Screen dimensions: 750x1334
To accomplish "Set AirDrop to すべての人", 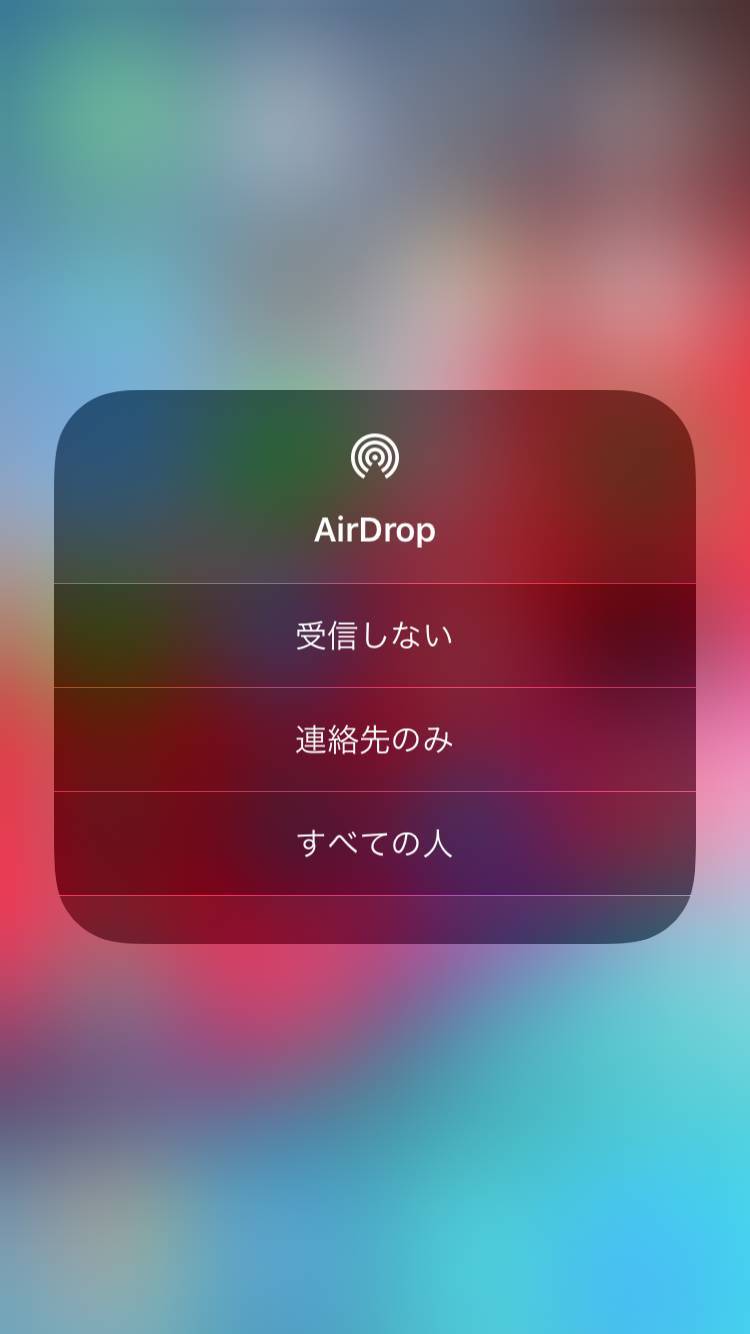I will 375,844.
